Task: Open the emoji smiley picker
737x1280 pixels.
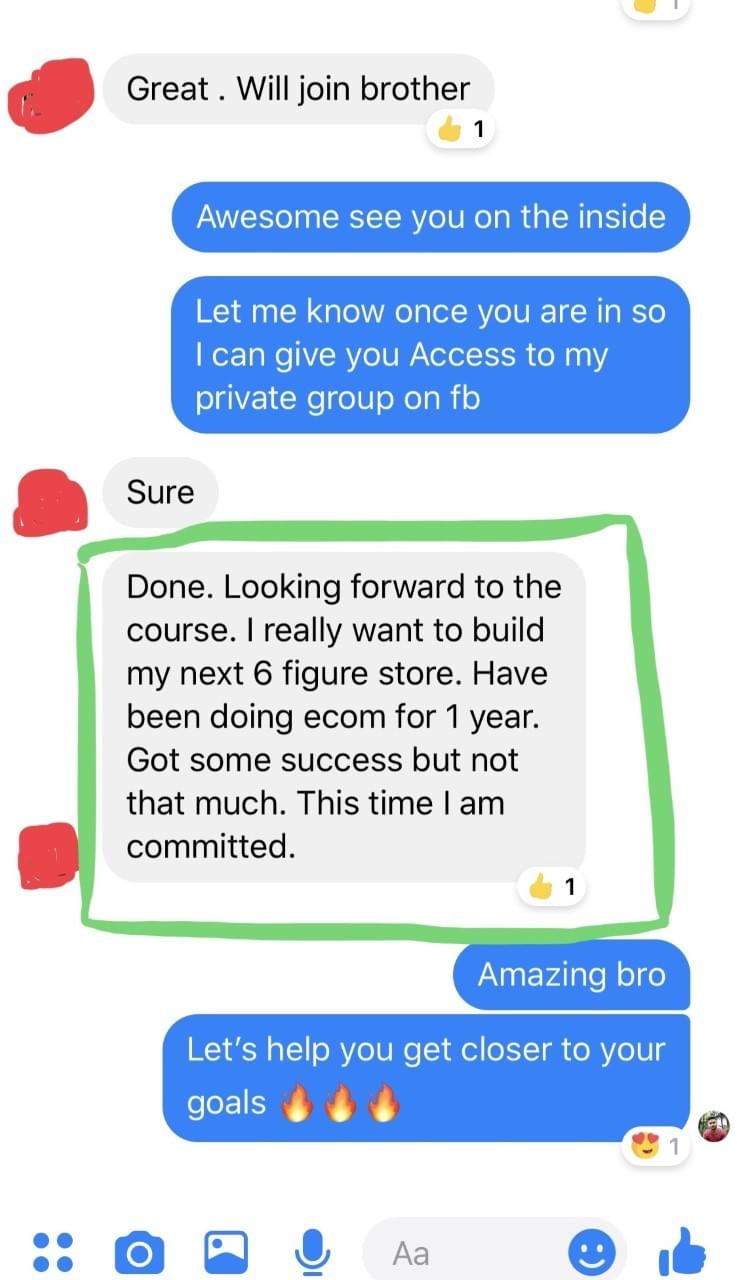Action: point(592,1251)
